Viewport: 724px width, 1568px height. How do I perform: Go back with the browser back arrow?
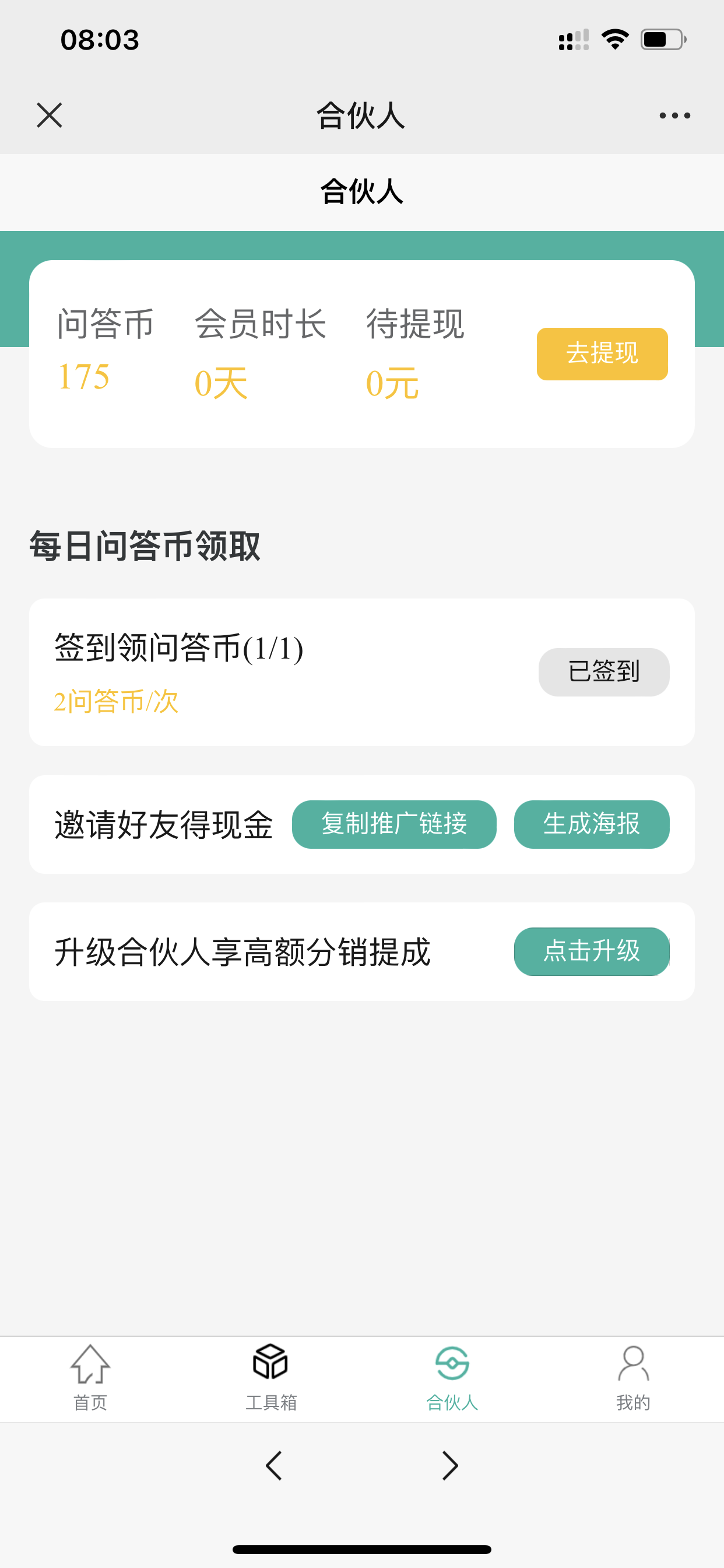pyautogui.click(x=274, y=1466)
